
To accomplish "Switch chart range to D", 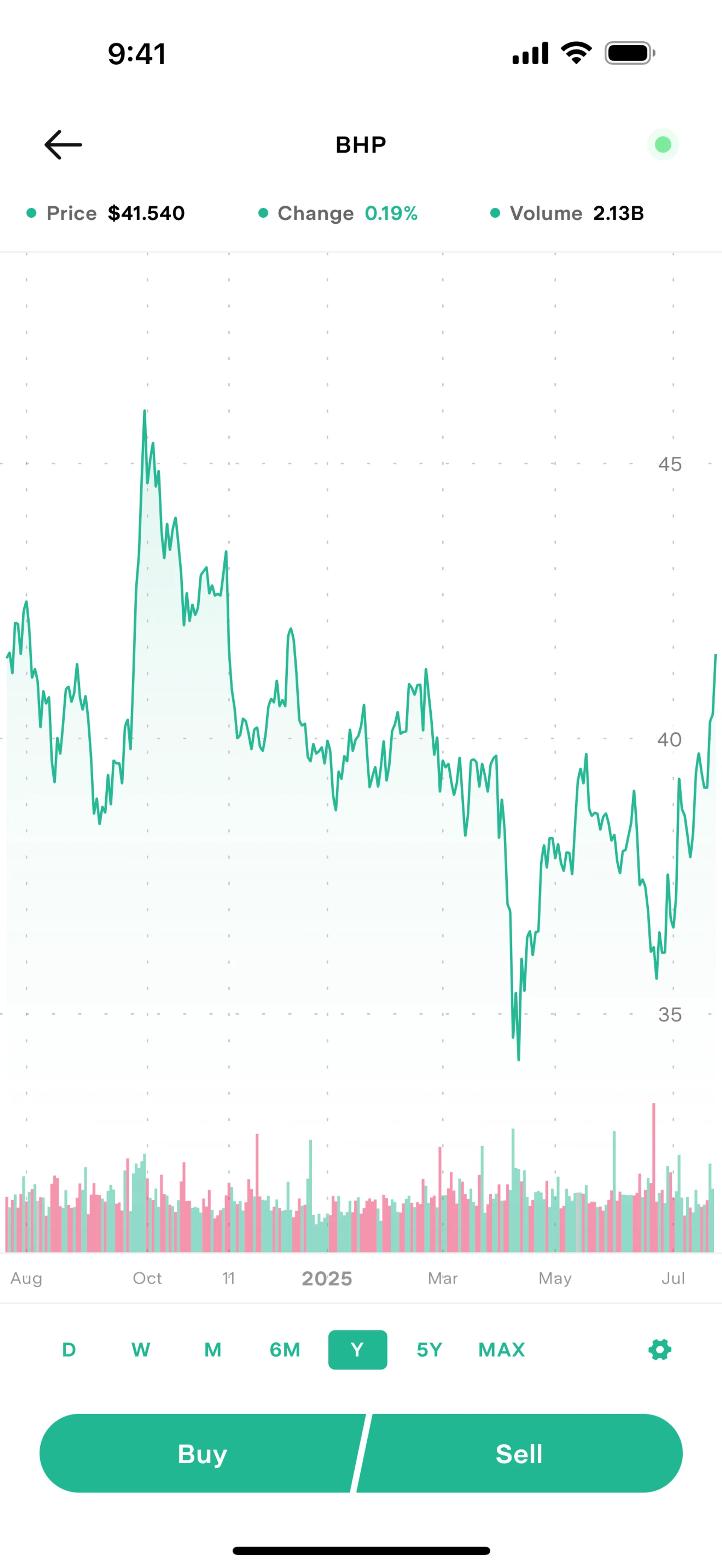I will pyautogui.click(x=69, y=1350).
